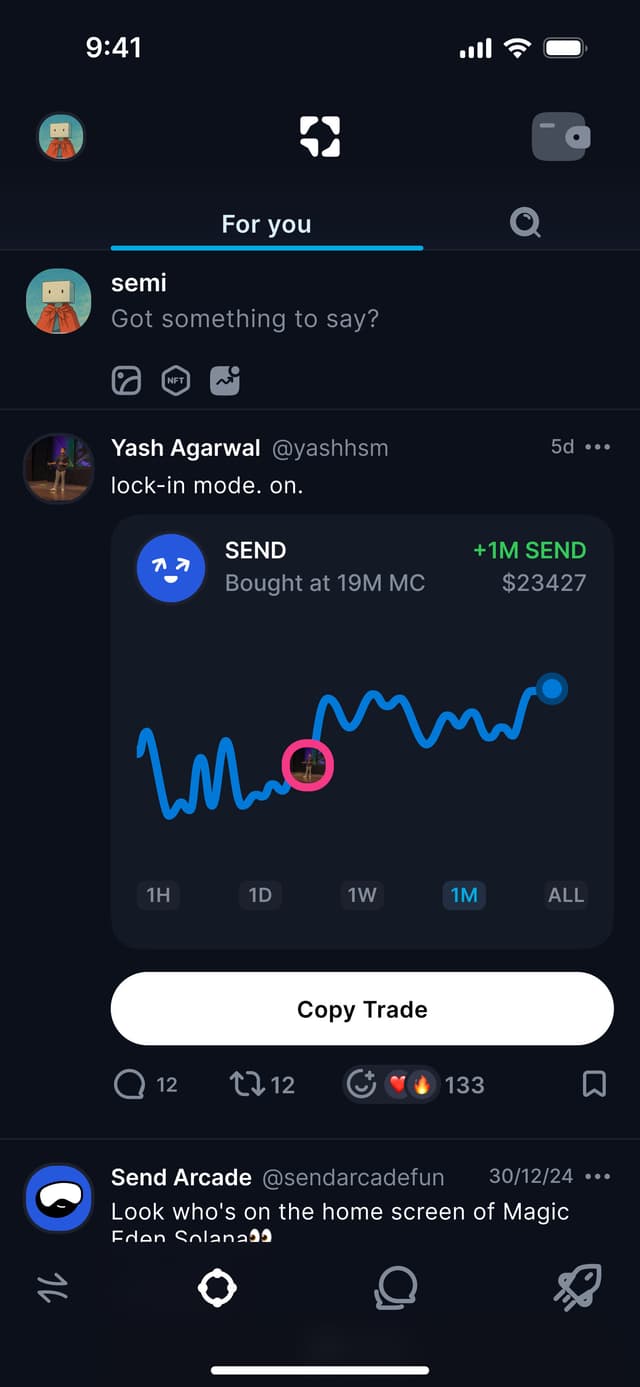Open Yash Agarwal's profile picture
The width and height of the screenshot is (640, 1387).
59,467
